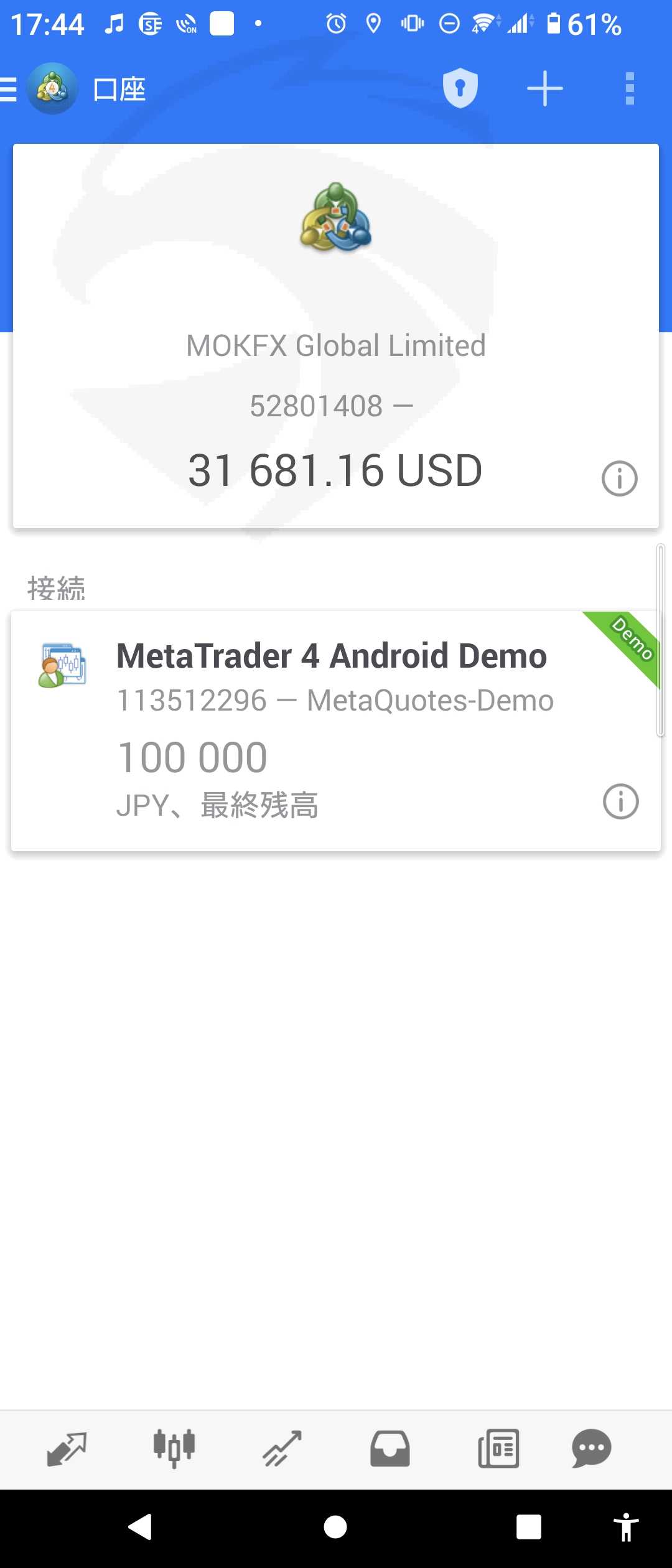The image size is (672, 1568).
Task: Show info for MOKFX Global Limited account
Action: [x=619, y=478]
